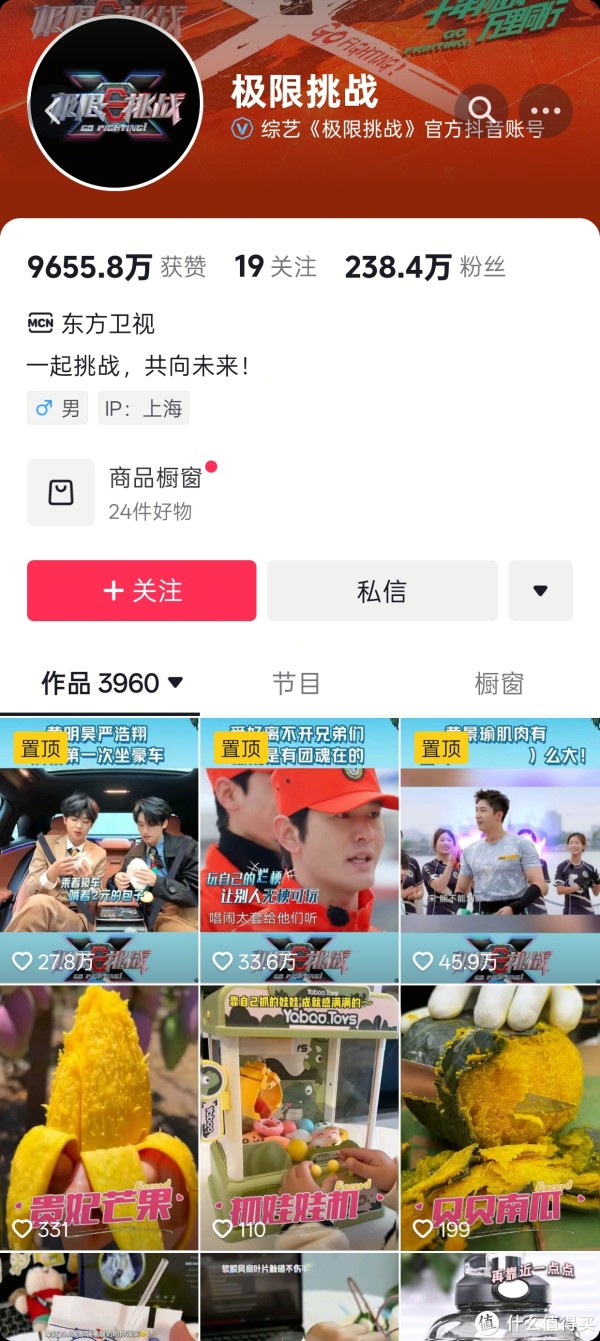Play pinned video with 27.8万 likes
The width and height of the screenshot is (600, 1341).
coord(99,850)
